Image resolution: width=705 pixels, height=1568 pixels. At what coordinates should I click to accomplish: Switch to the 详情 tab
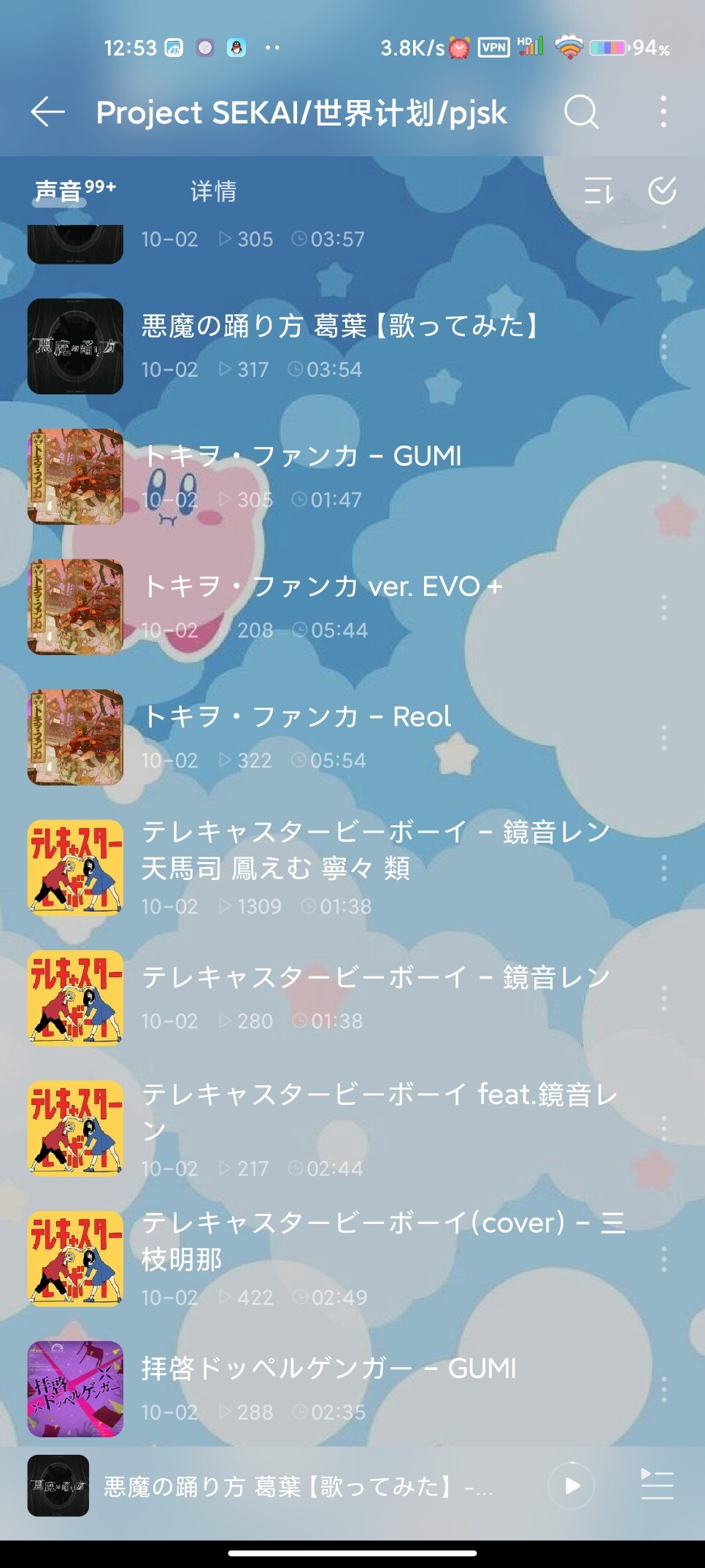tap(213, 191)
